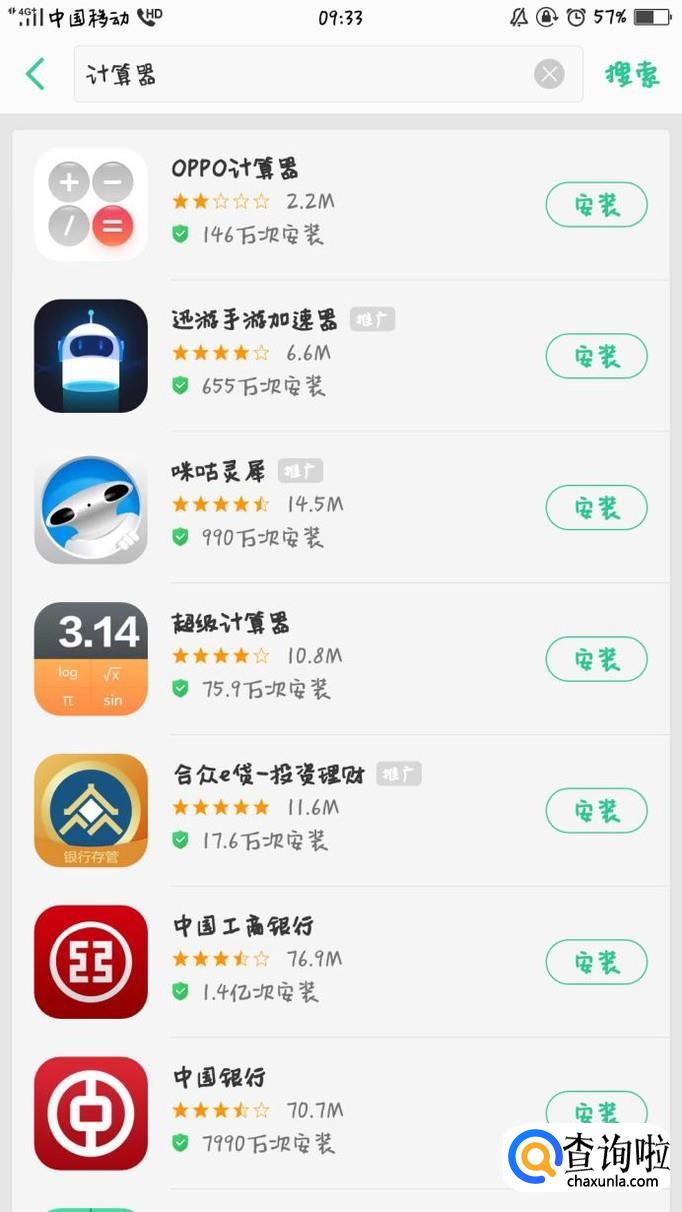Go back using the green arrow
Image resolution: width=682 pixels, height=1212 pixels.
(x=36, y=74)
